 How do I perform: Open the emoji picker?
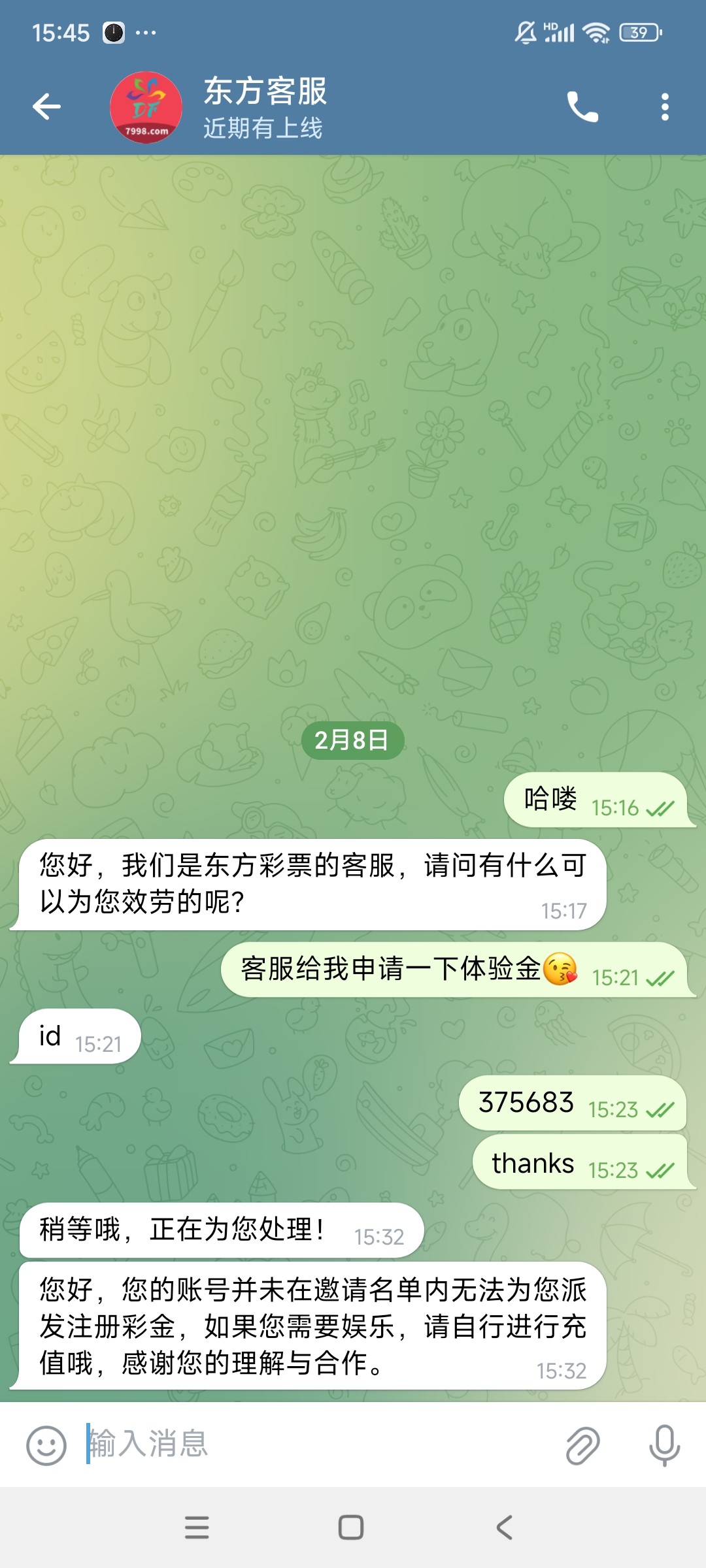coord(46,1445)
